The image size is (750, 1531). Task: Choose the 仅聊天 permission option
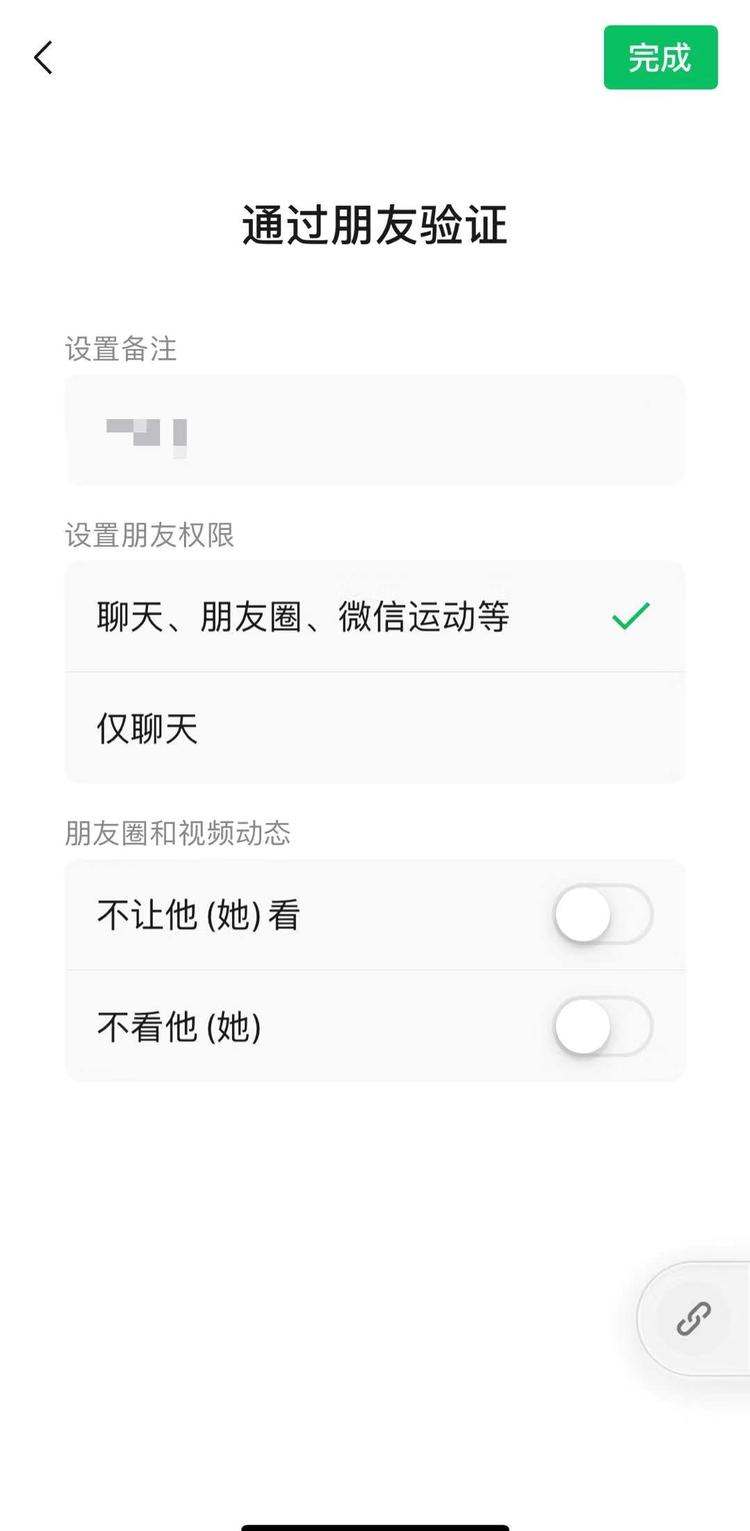(x=375, y=728)
